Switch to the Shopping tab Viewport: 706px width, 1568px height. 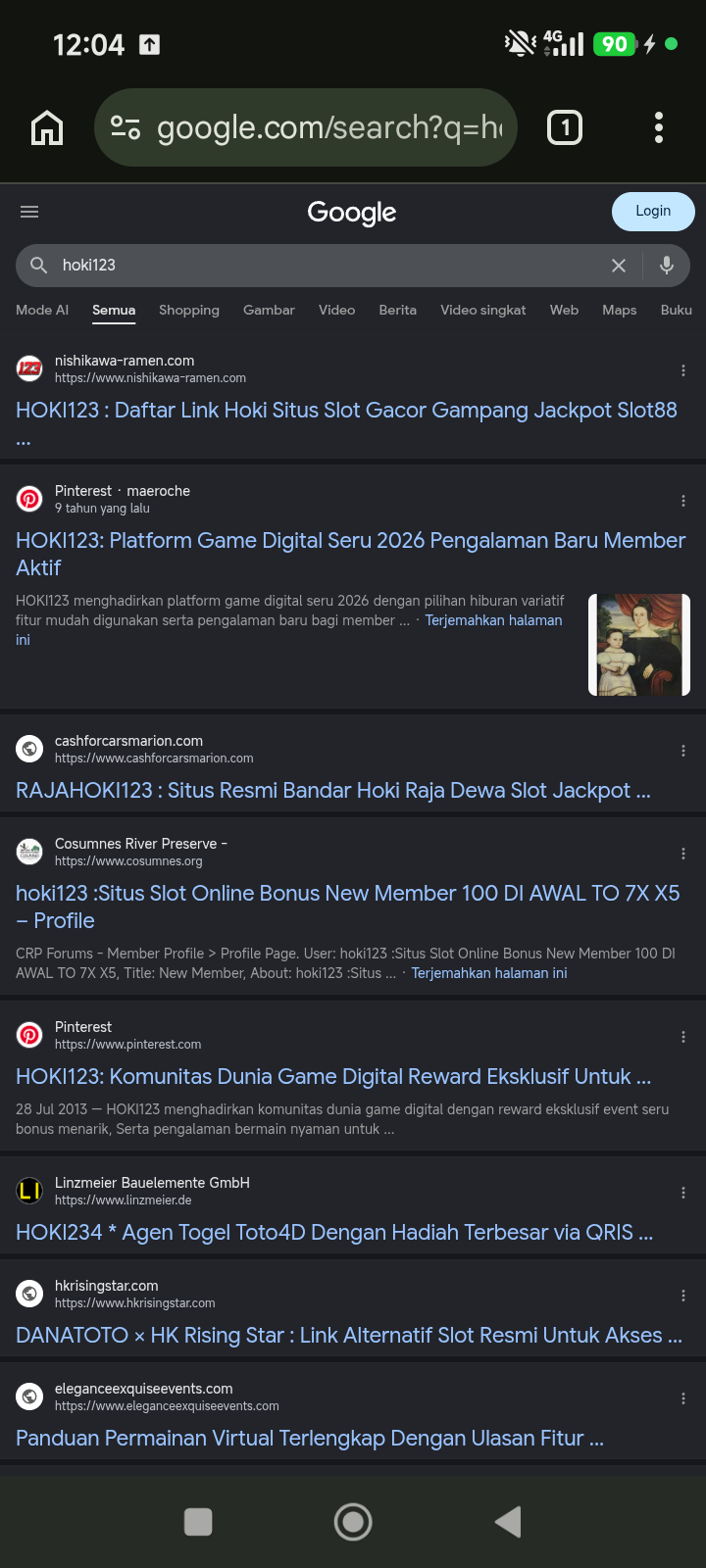(189, 310)
